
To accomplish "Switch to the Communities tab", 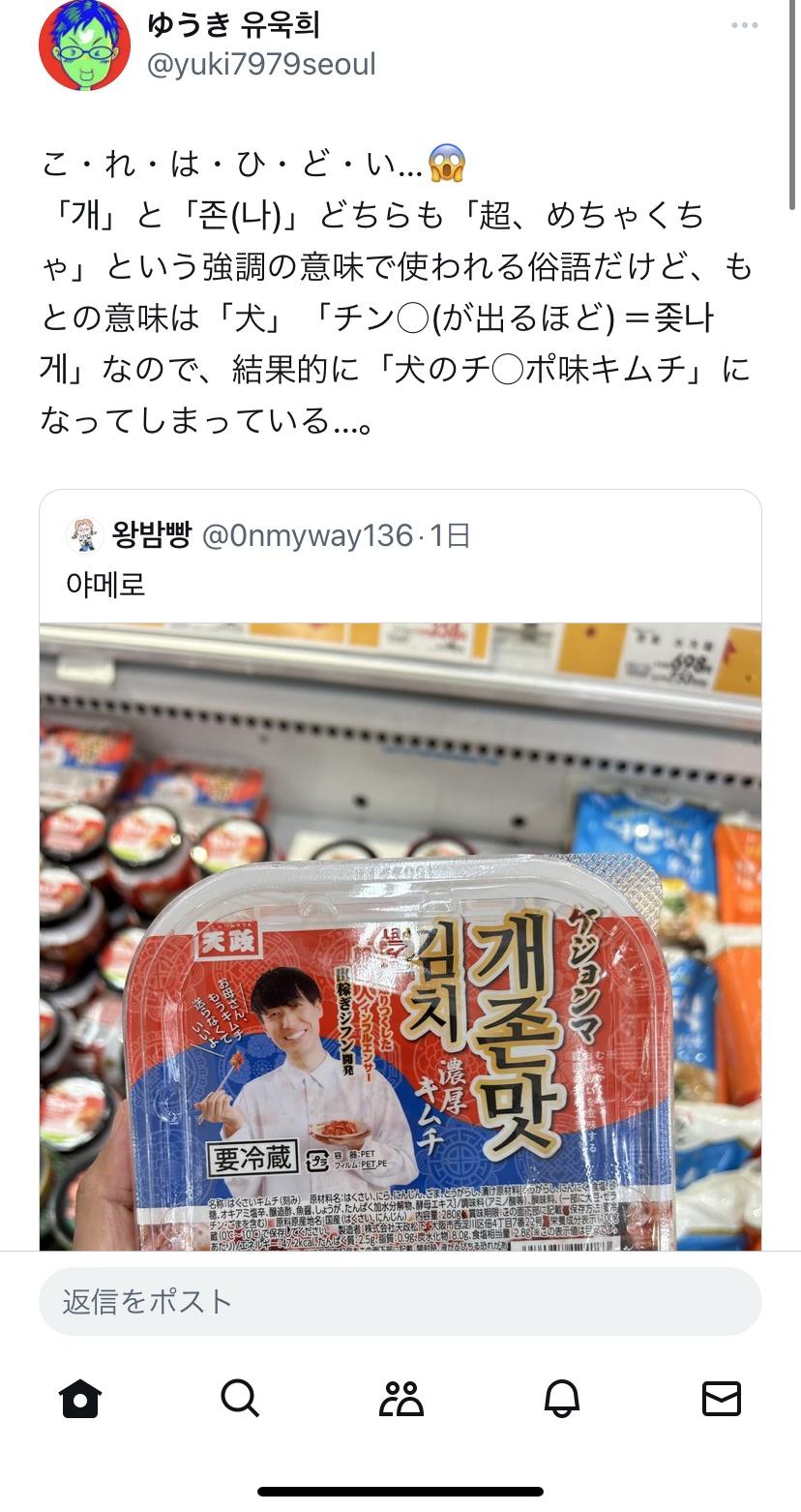I will pos(400,1399).
